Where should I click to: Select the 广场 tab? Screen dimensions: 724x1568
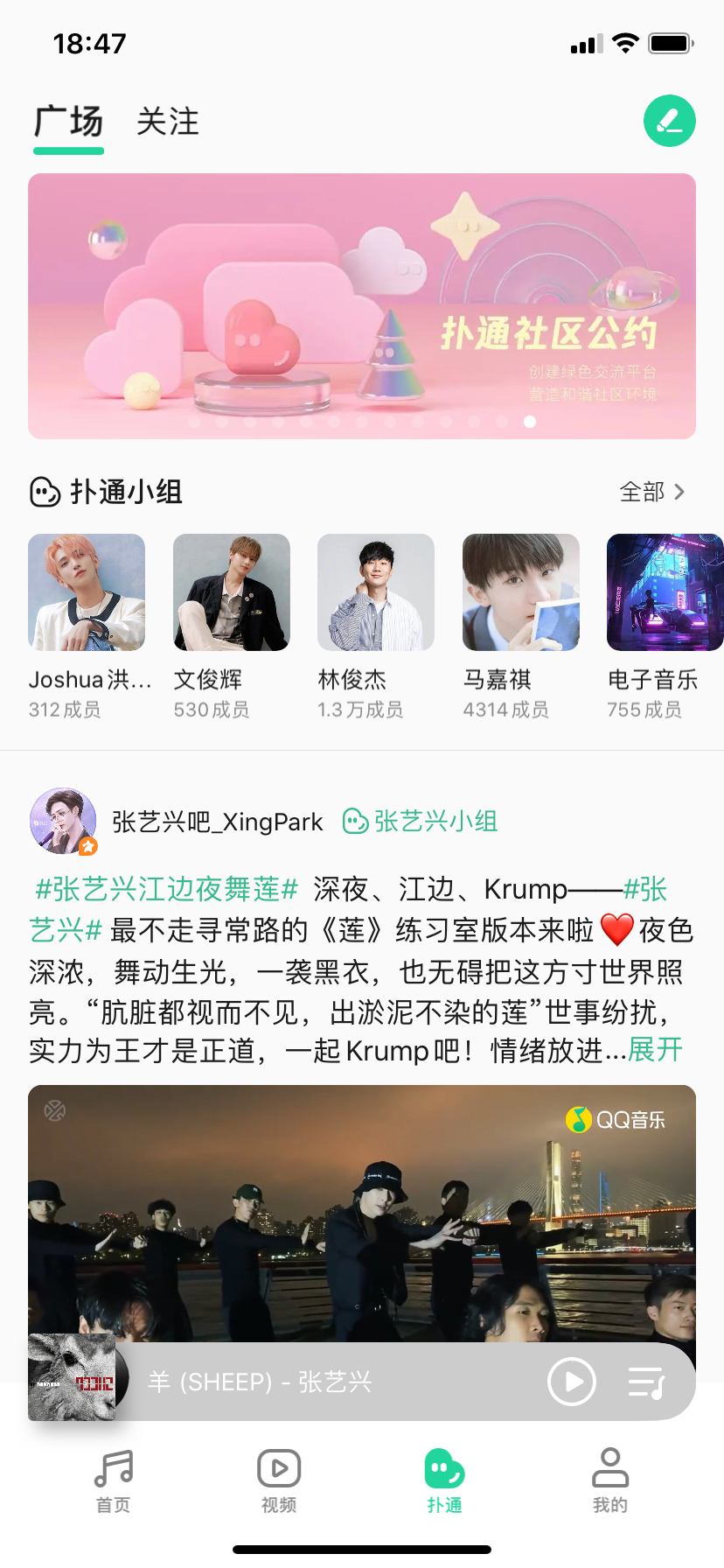click(x=69, y=122)
